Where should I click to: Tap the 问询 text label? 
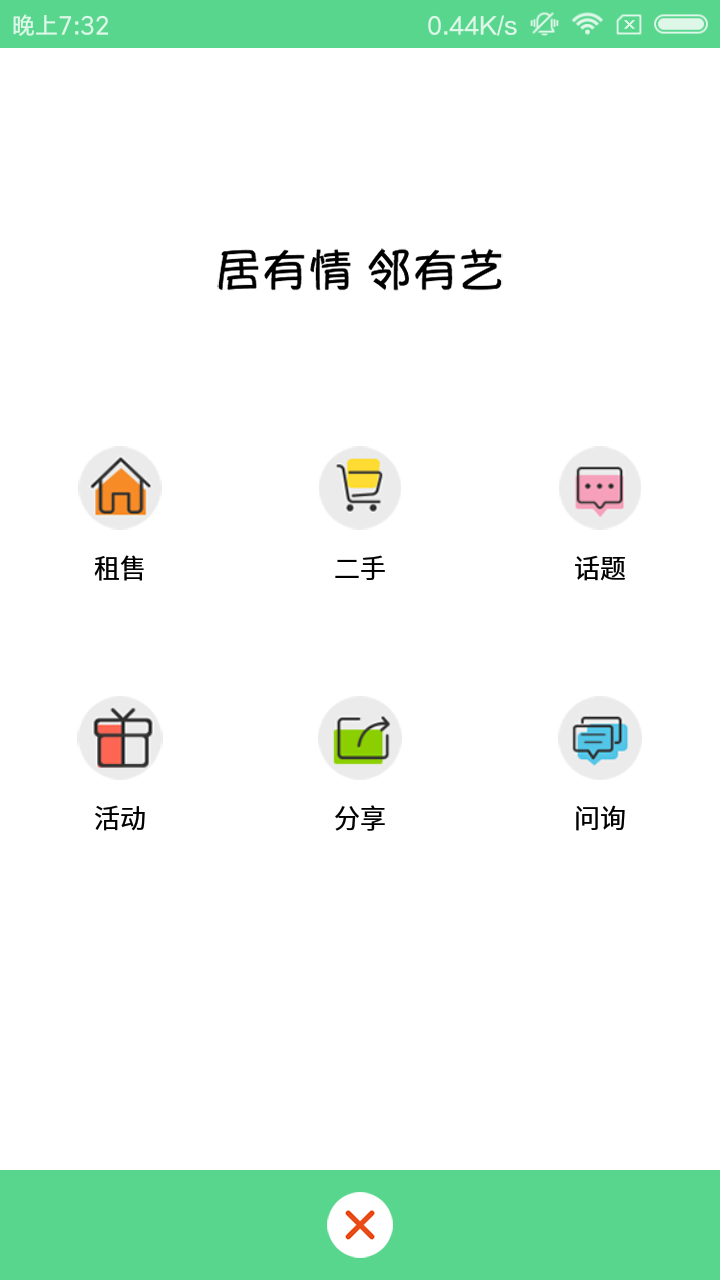point(600,818)
